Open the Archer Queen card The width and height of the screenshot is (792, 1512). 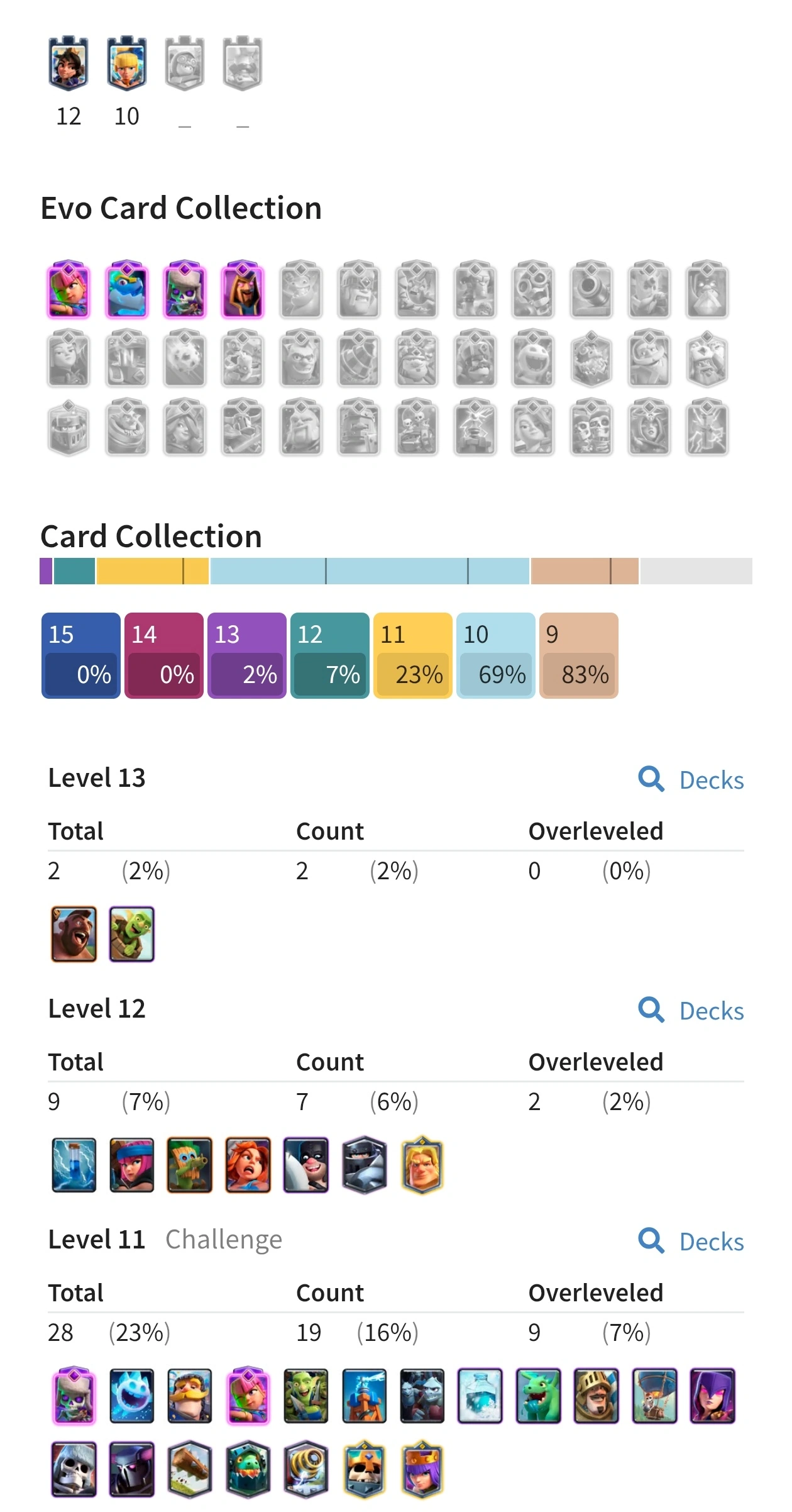click(x=422, y=1469)
